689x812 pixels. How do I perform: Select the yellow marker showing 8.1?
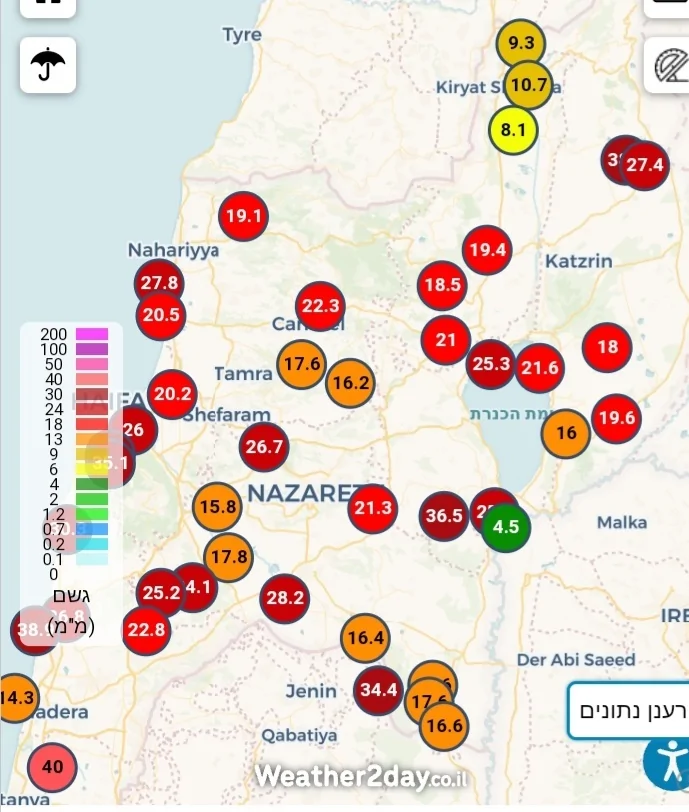513,130
